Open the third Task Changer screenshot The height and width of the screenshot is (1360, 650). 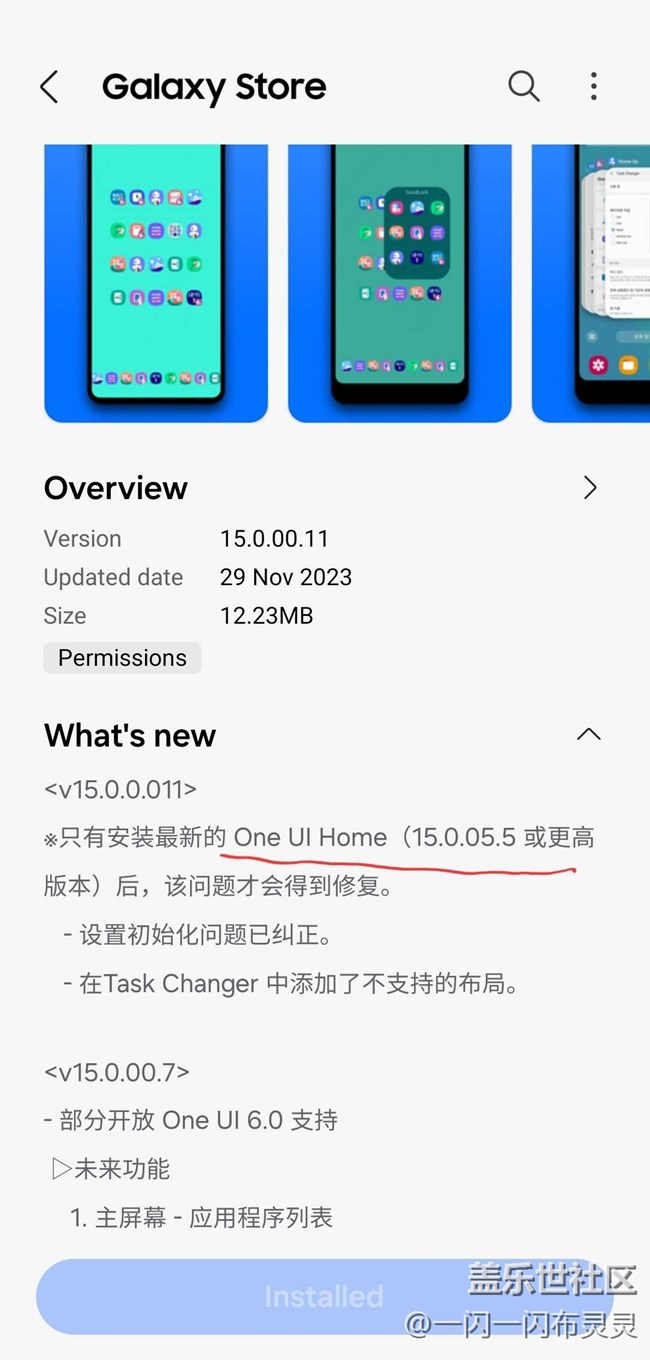coord(590,283)
